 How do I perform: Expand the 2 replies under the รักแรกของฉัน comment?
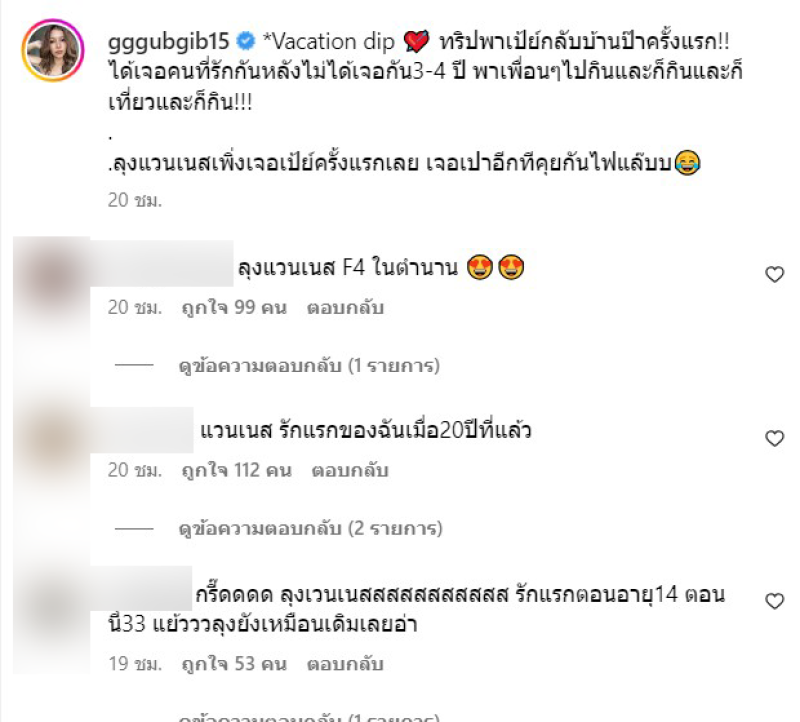[x=308, y=530]
